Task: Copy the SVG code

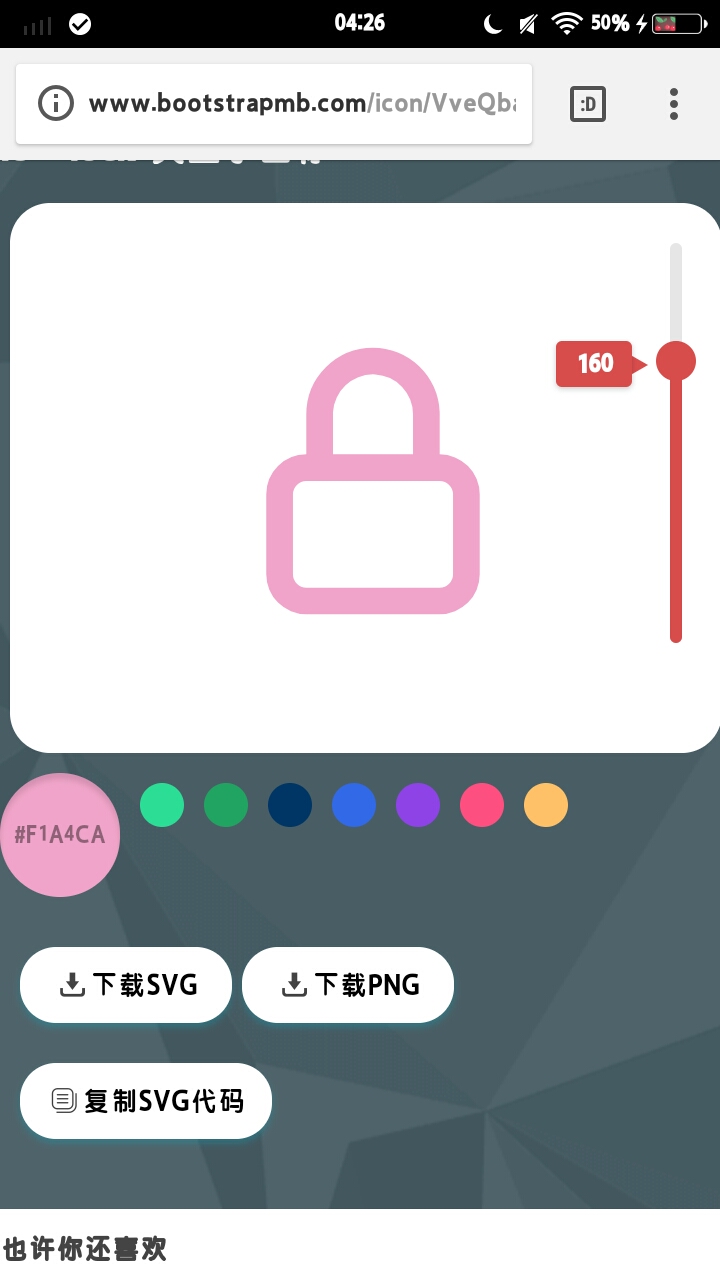Action: click(x=146, y=1101)
